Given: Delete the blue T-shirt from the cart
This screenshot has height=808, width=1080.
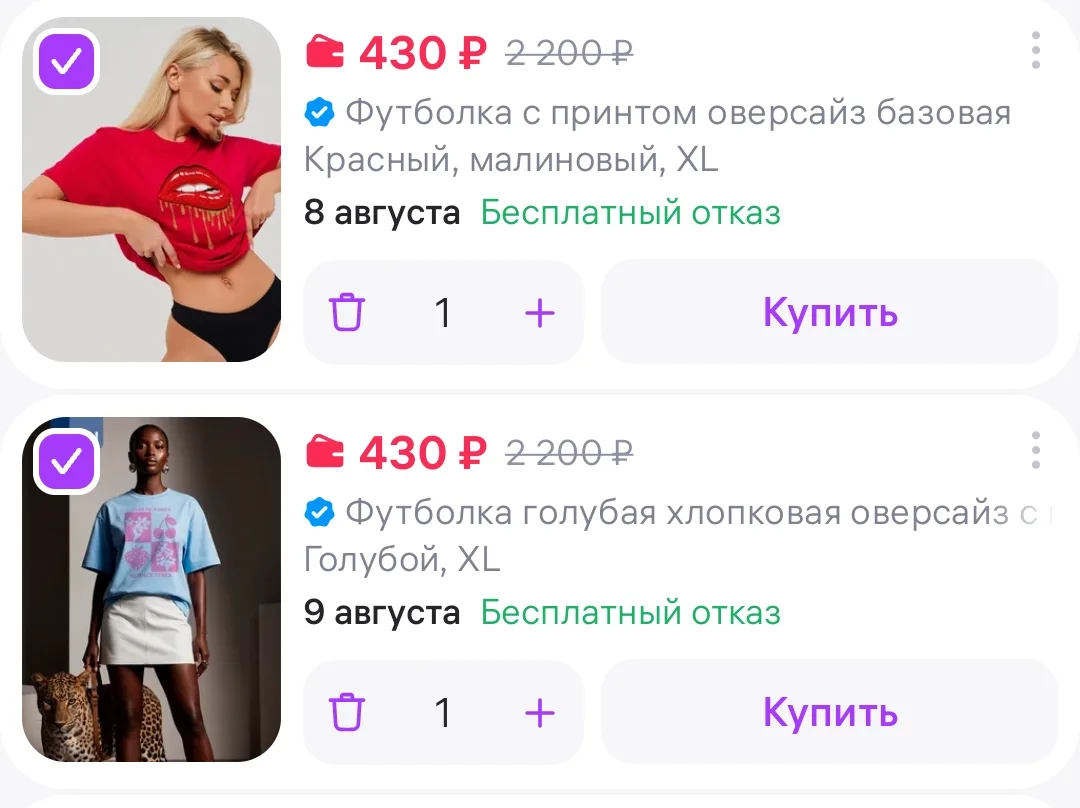Looking at the screenshot, I should (346, 712).
